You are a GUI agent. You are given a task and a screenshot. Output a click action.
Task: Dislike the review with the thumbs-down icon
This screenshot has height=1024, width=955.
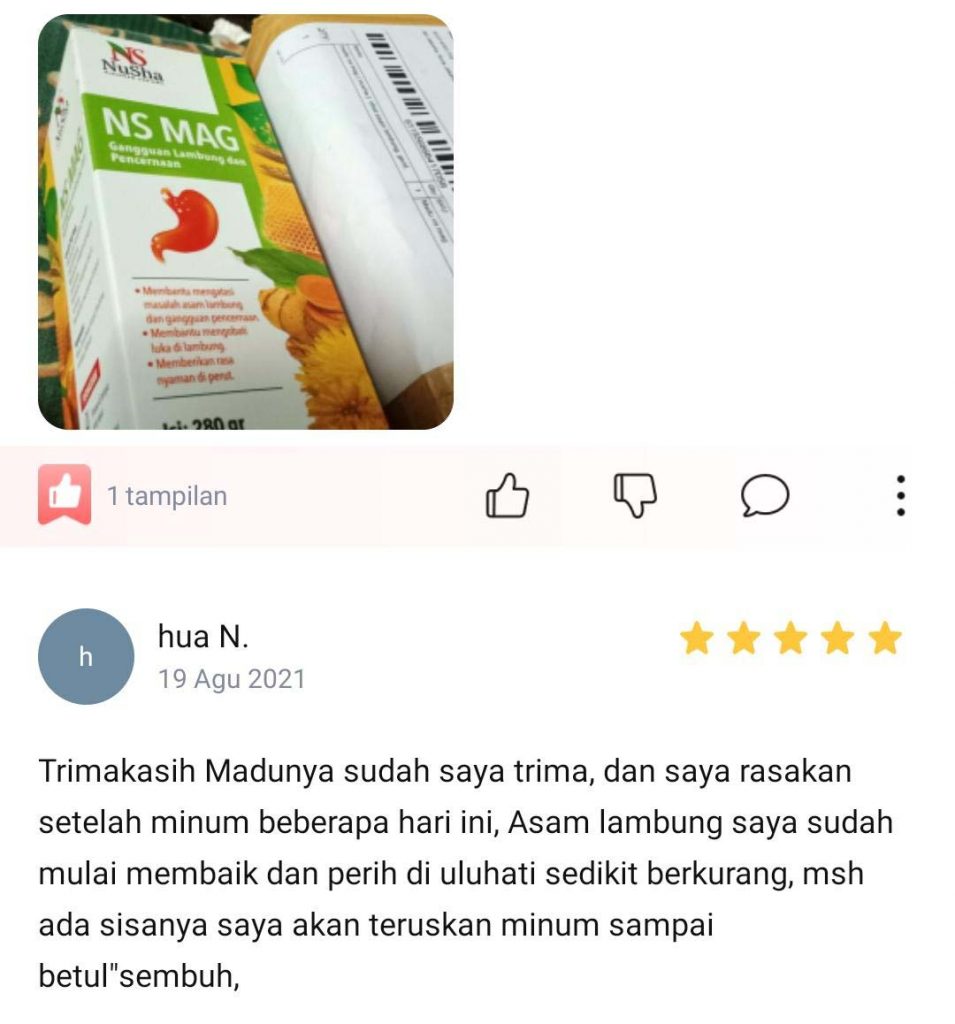pyautogui.click(x=635, y=495)
